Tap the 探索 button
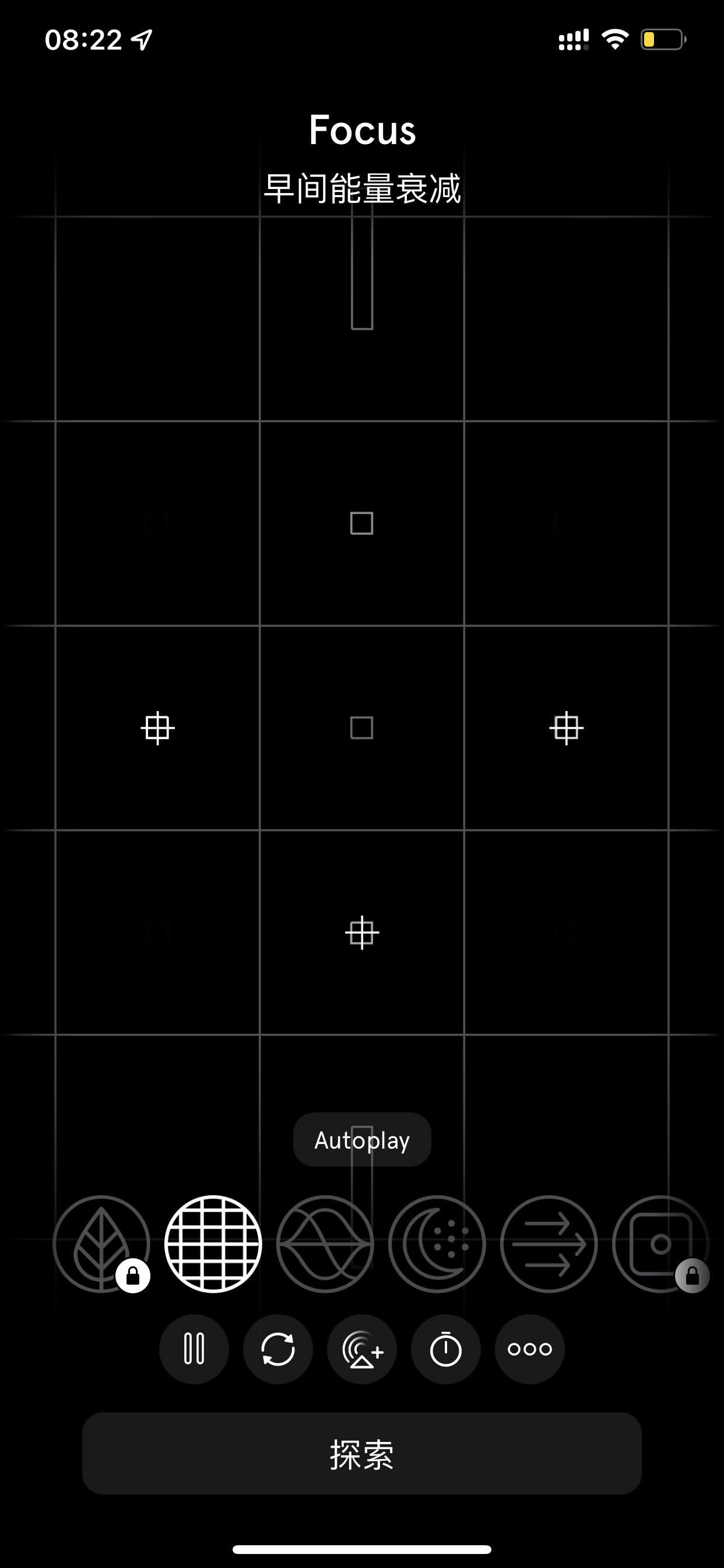 362,1453
